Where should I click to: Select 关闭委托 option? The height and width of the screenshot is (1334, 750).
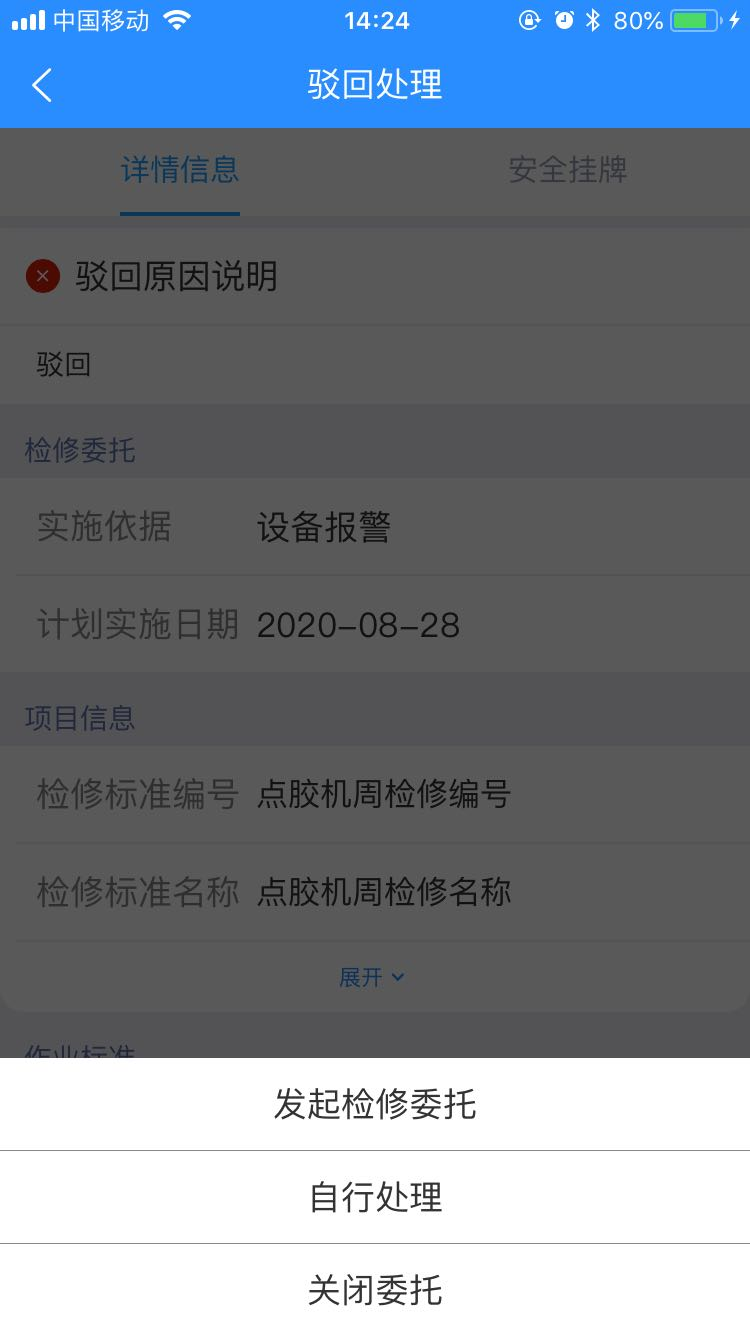(375, 1290)
